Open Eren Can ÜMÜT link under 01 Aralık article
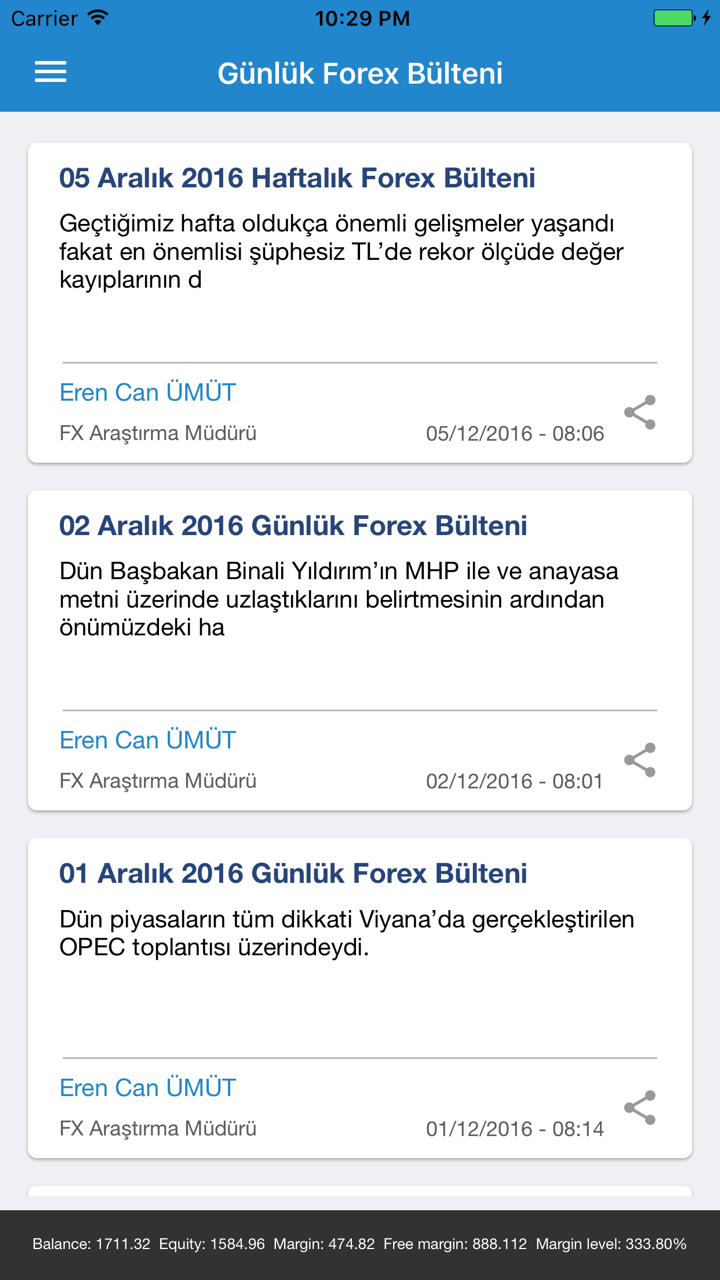This screenshot has width=720, height=1280. (147, 1087)
